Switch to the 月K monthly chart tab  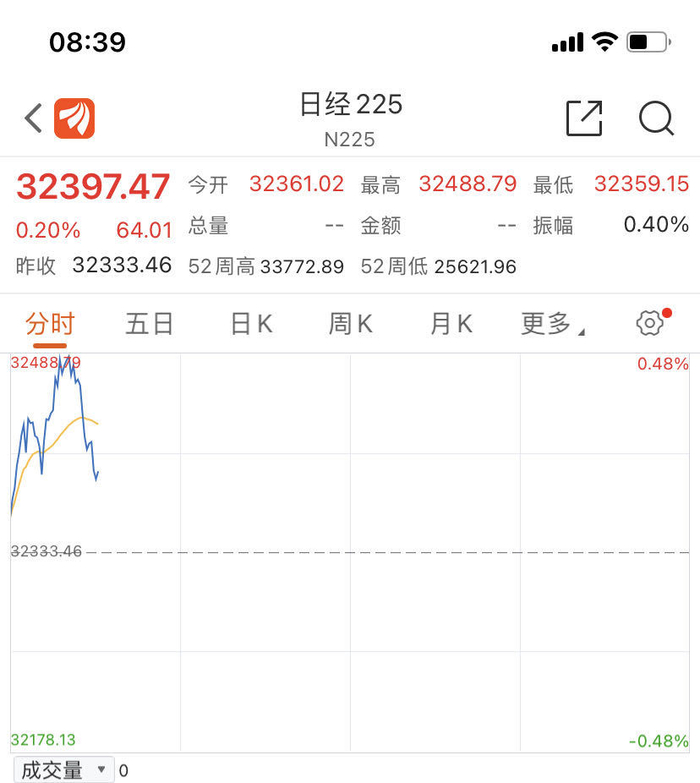451,324
